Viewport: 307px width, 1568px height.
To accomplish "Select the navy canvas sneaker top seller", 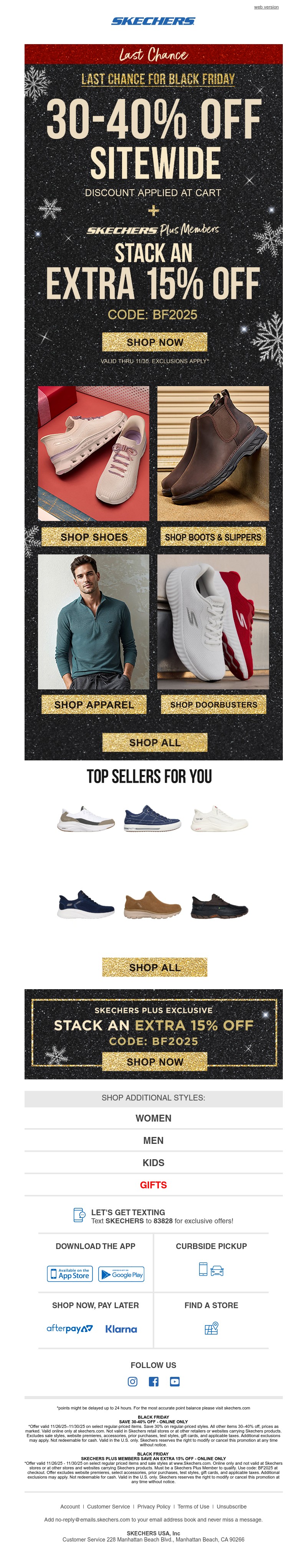I will click(x=152, y=819).
